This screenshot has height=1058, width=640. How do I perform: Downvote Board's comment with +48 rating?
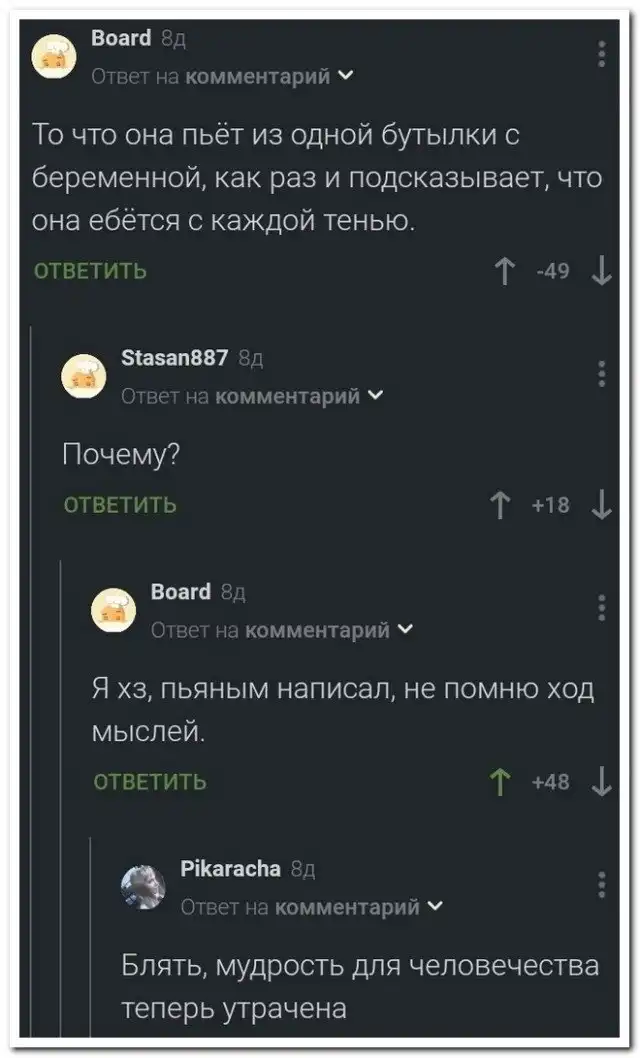tap(601, 782)
